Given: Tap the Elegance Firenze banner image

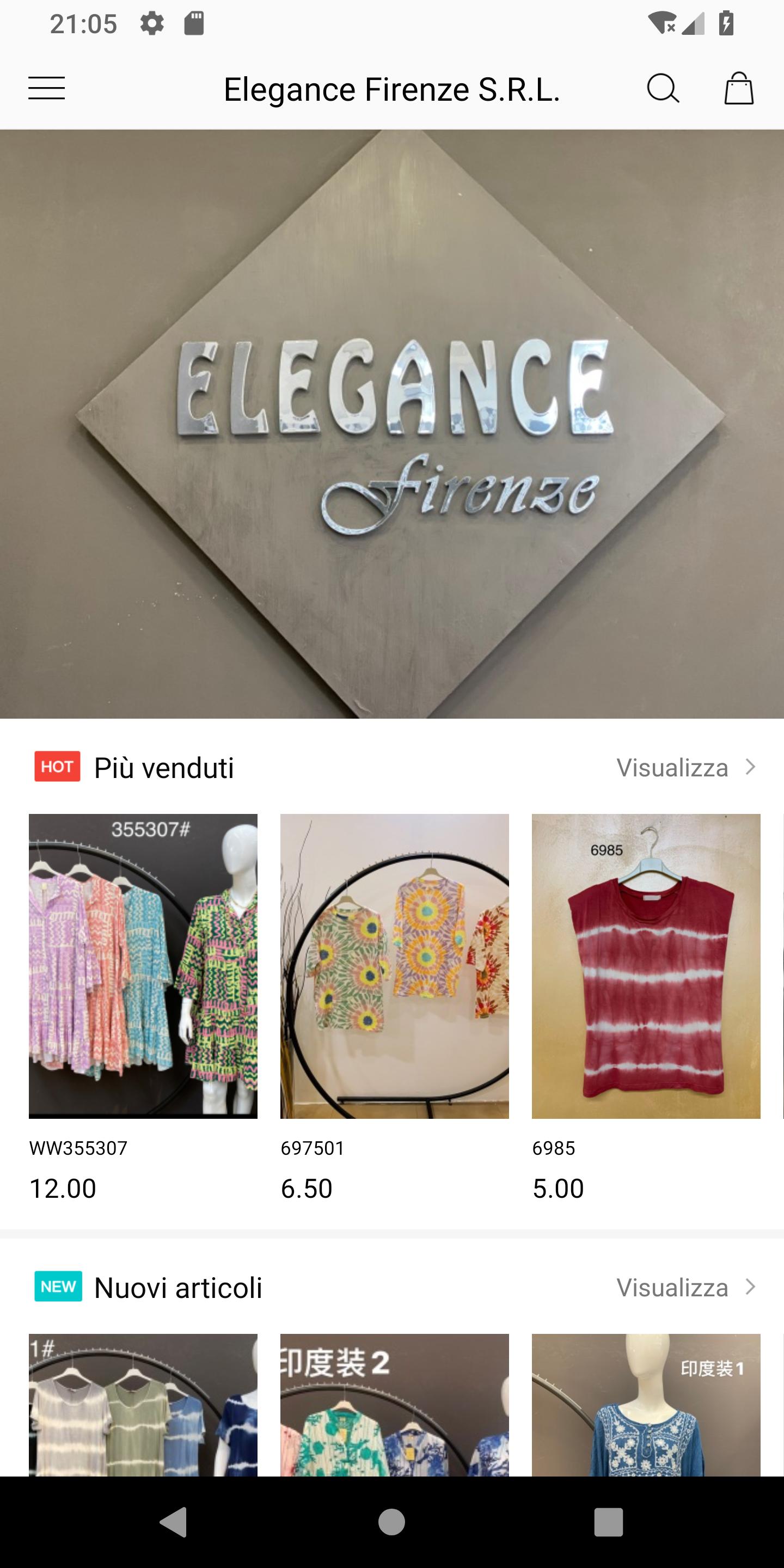Looking at the screenshot, I should point(392,426).
